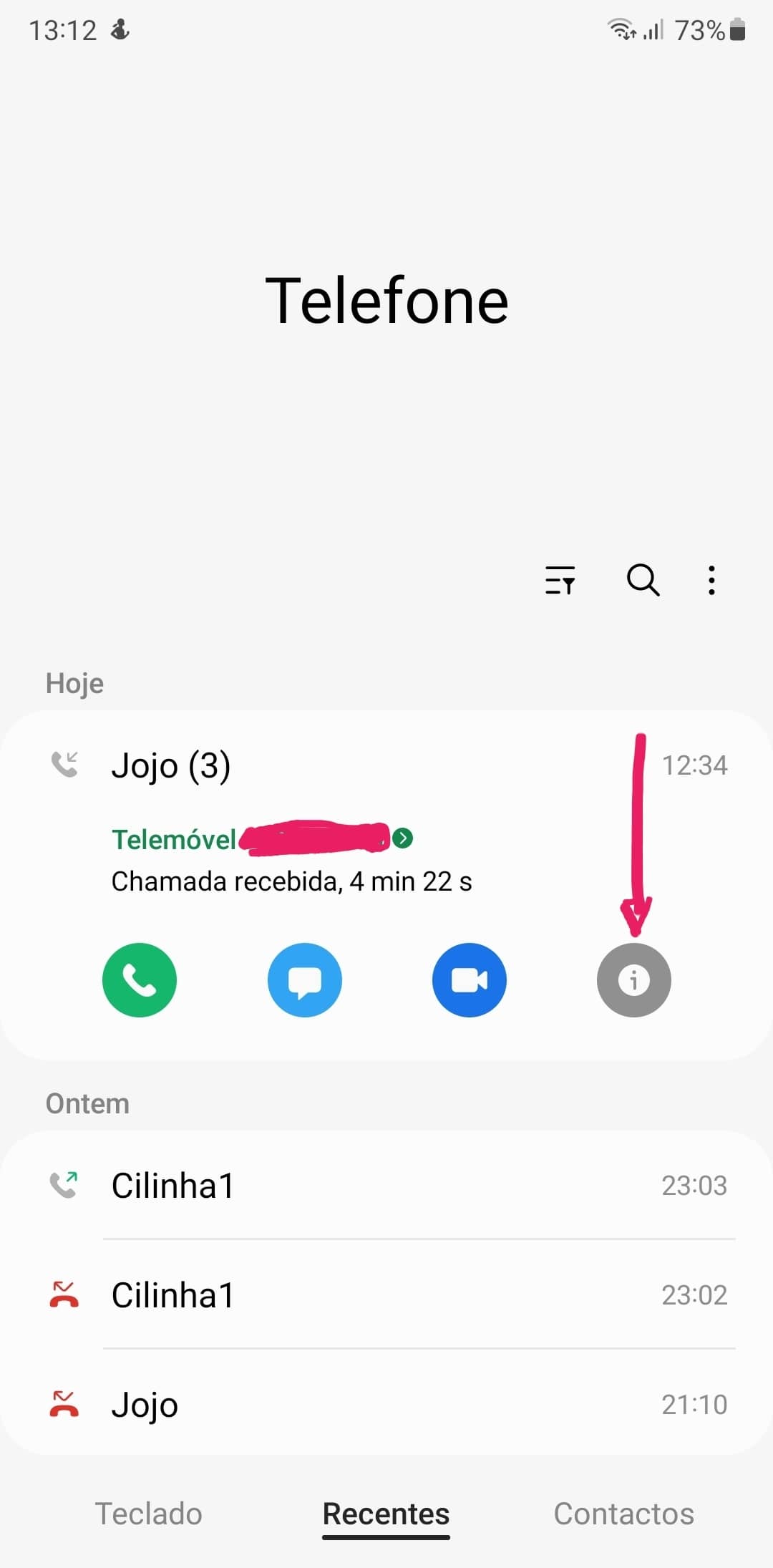This screenshot has height=1568, width=773.
Task: Open the call log filter icon
Action: [560, 580]
